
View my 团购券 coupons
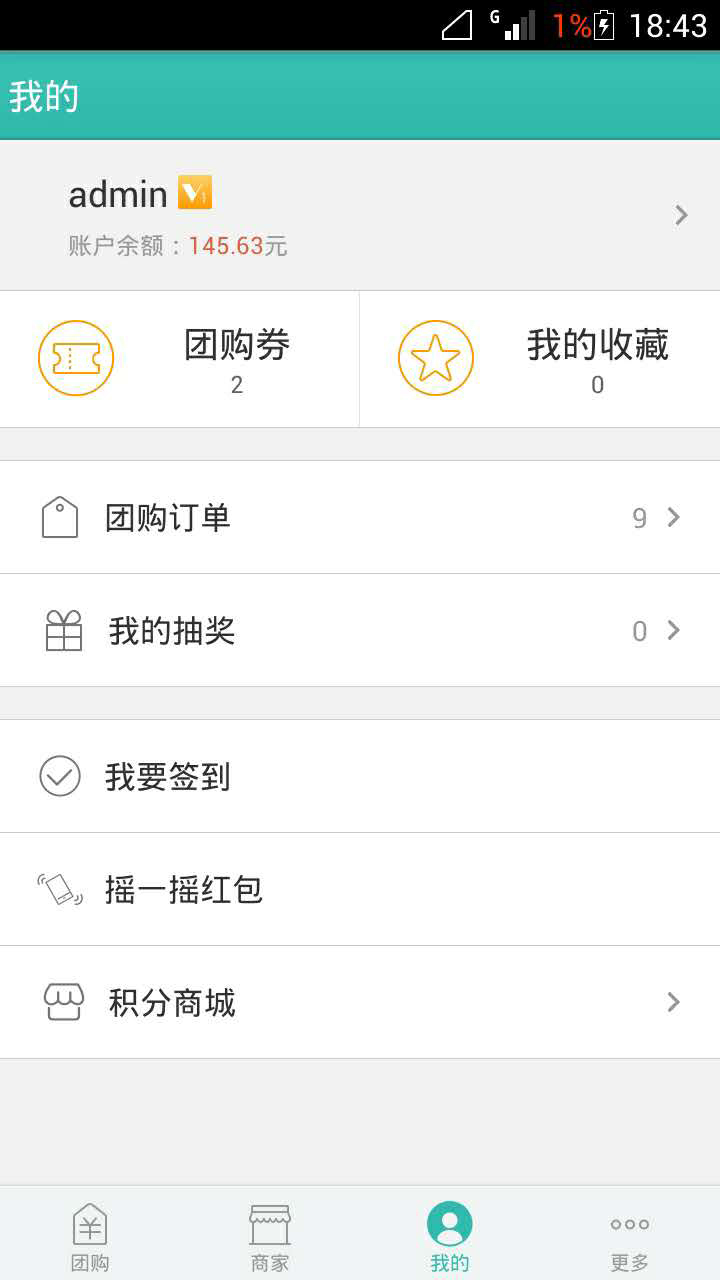(180, 358)
